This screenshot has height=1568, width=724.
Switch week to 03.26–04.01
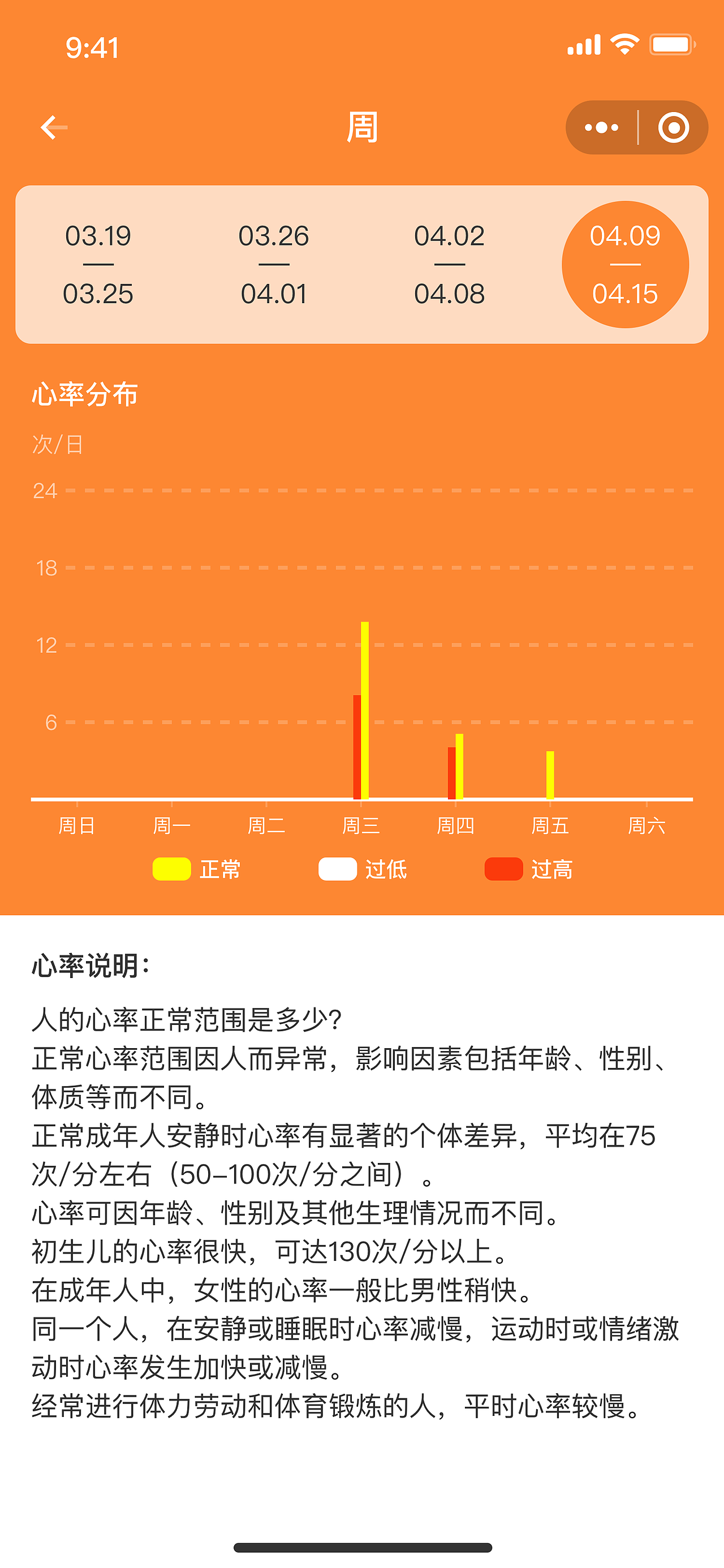point(273,265)
